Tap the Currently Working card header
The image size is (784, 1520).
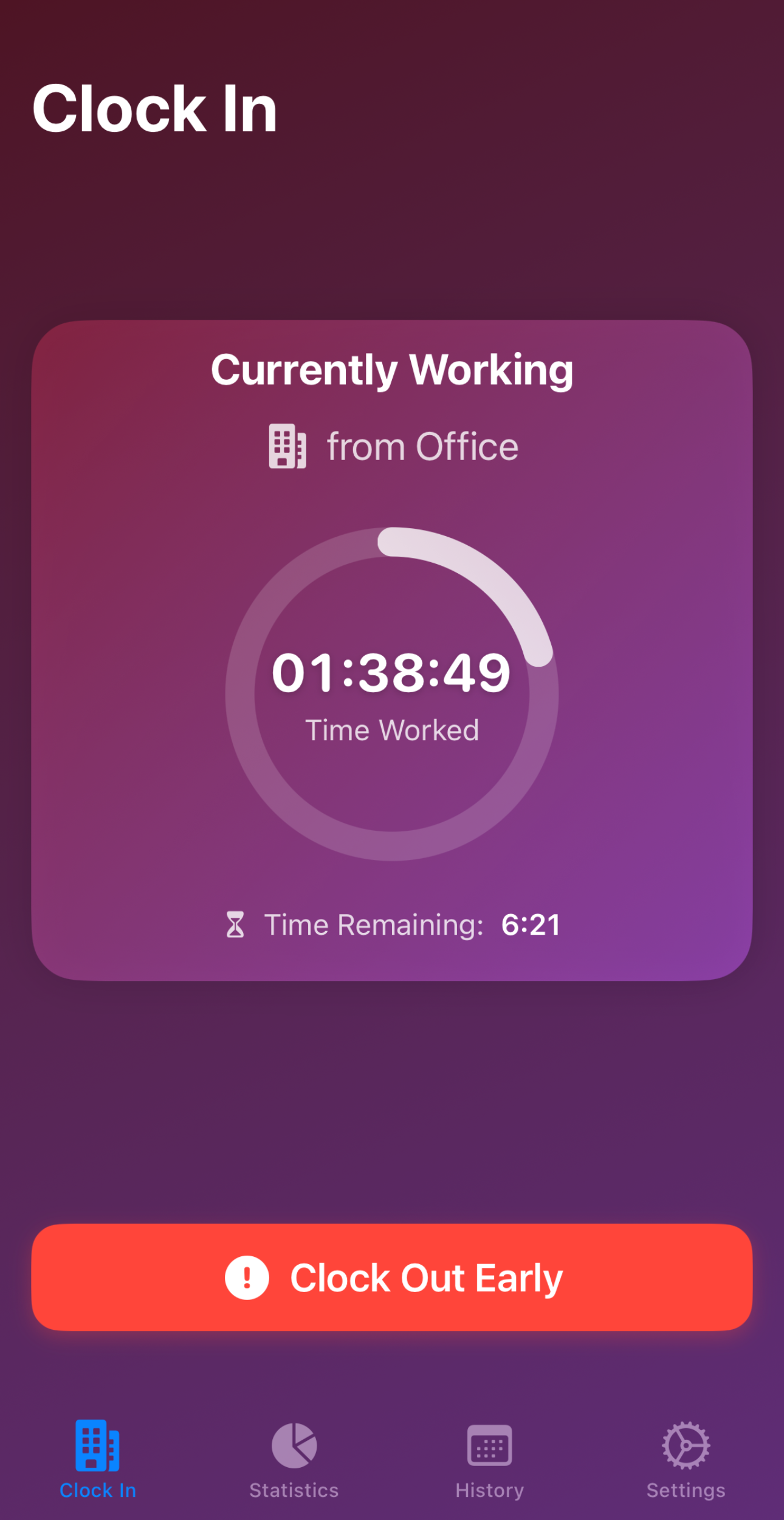pos(392,369)
